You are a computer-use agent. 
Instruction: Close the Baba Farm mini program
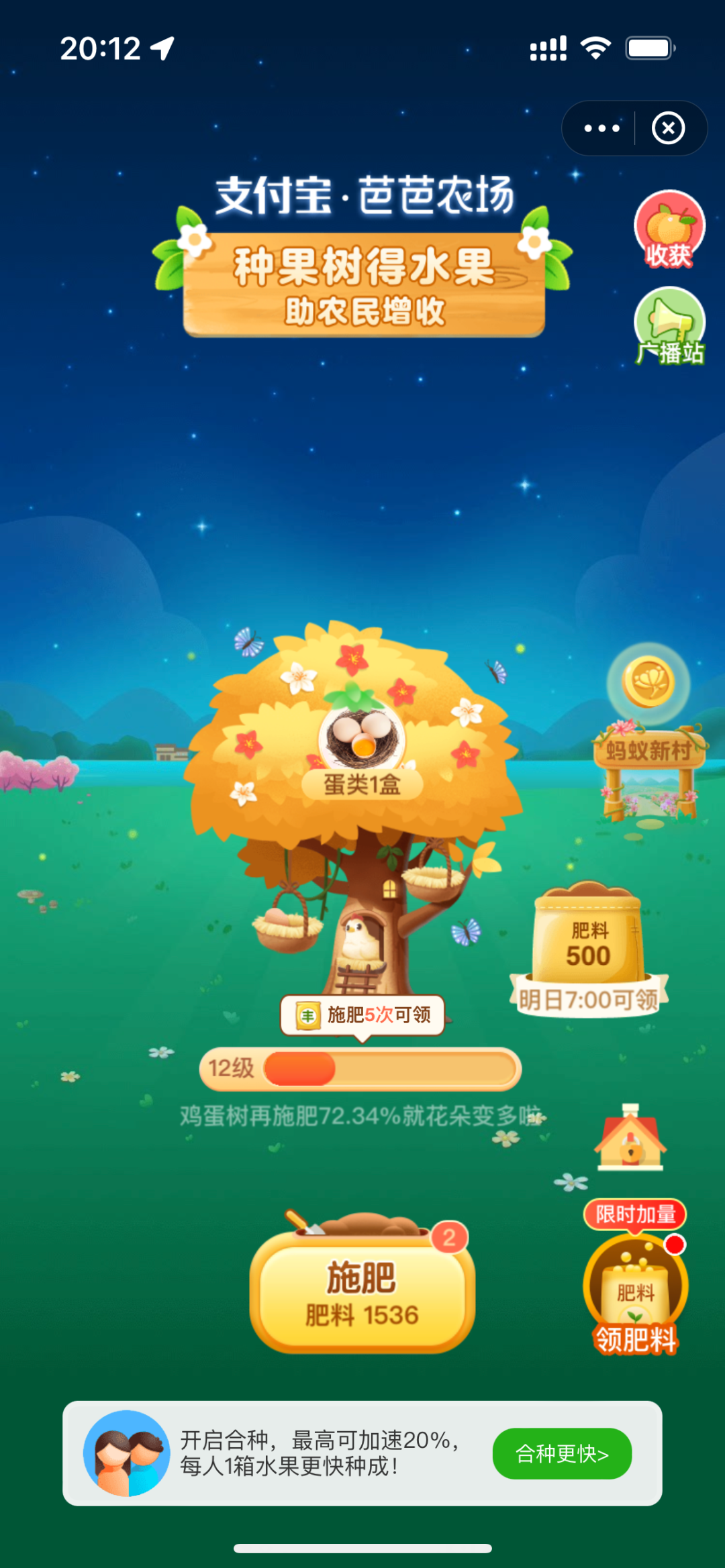click(668, 128)
